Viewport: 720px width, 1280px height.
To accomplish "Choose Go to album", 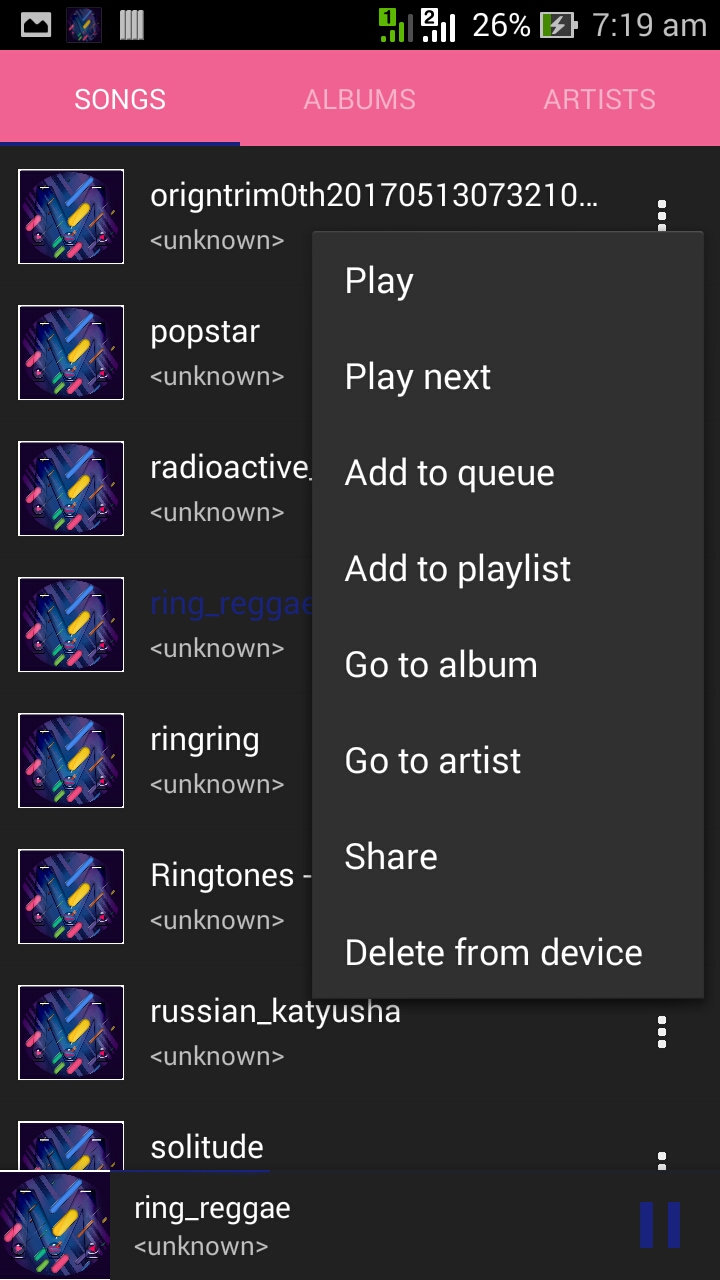I will [440, 664].
